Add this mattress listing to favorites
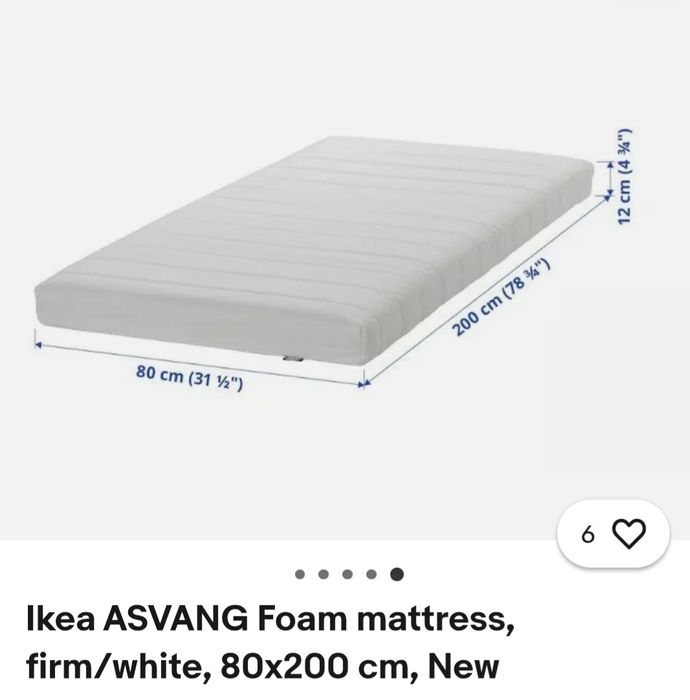 click(x=627, y=535)
